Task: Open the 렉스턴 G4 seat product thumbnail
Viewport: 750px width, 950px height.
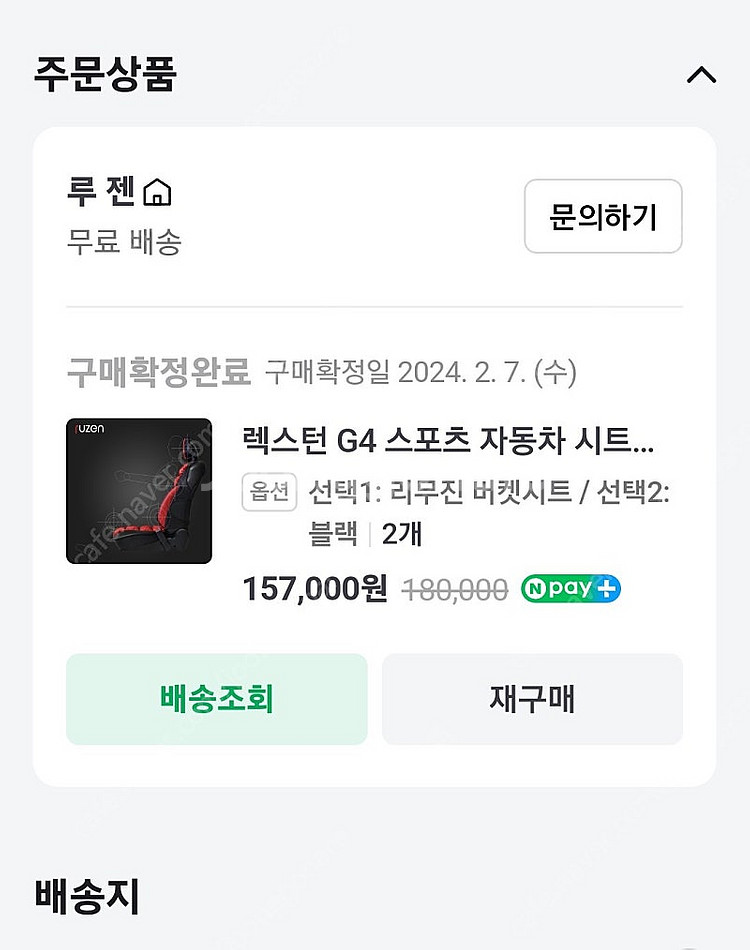Action: 139,491
